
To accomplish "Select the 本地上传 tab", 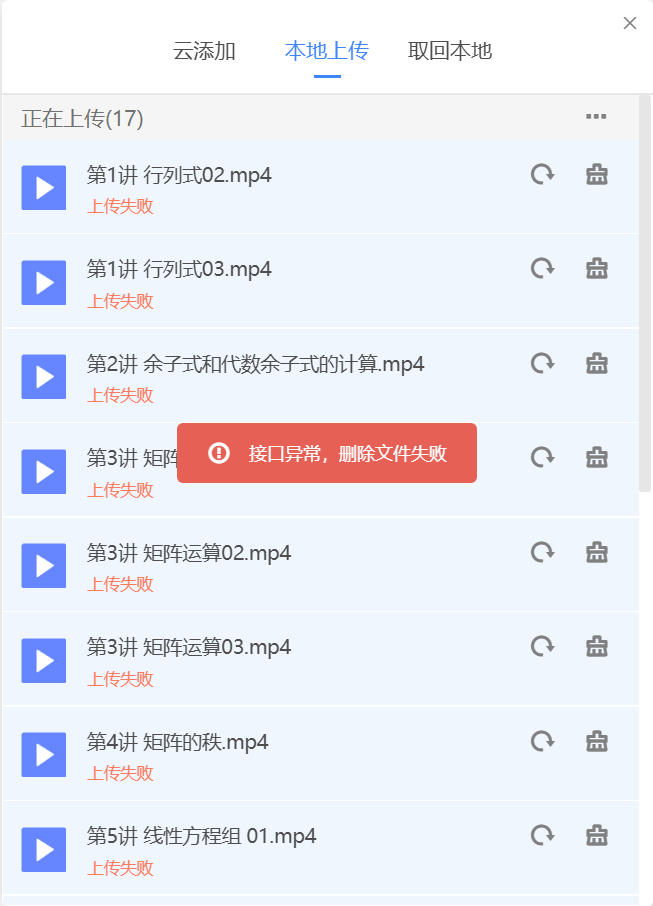I will coord(327,51).
